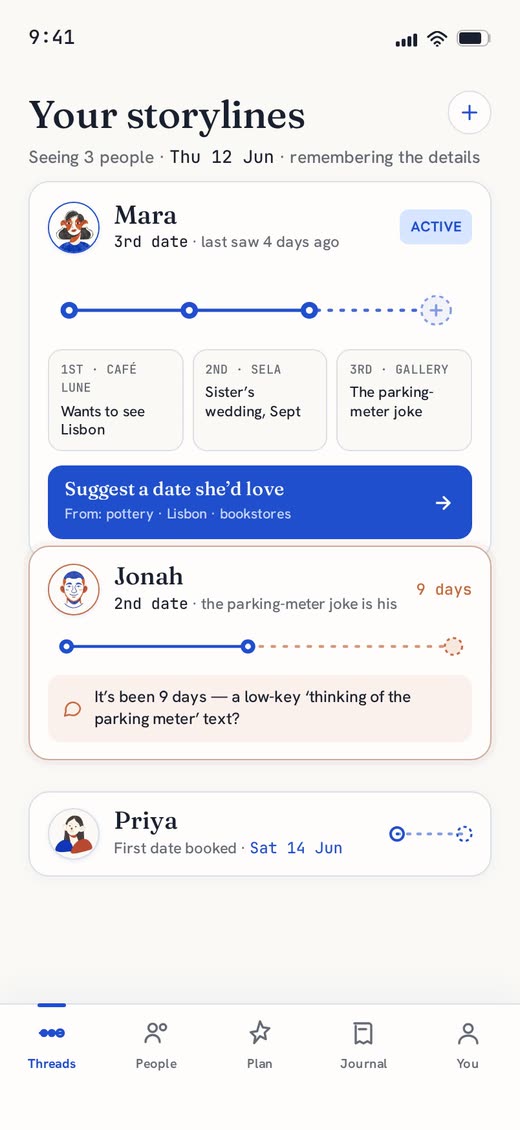
Task: Tap the plus node on Mara's timeline
Action: pyautogui.click(x=436, y=311)
